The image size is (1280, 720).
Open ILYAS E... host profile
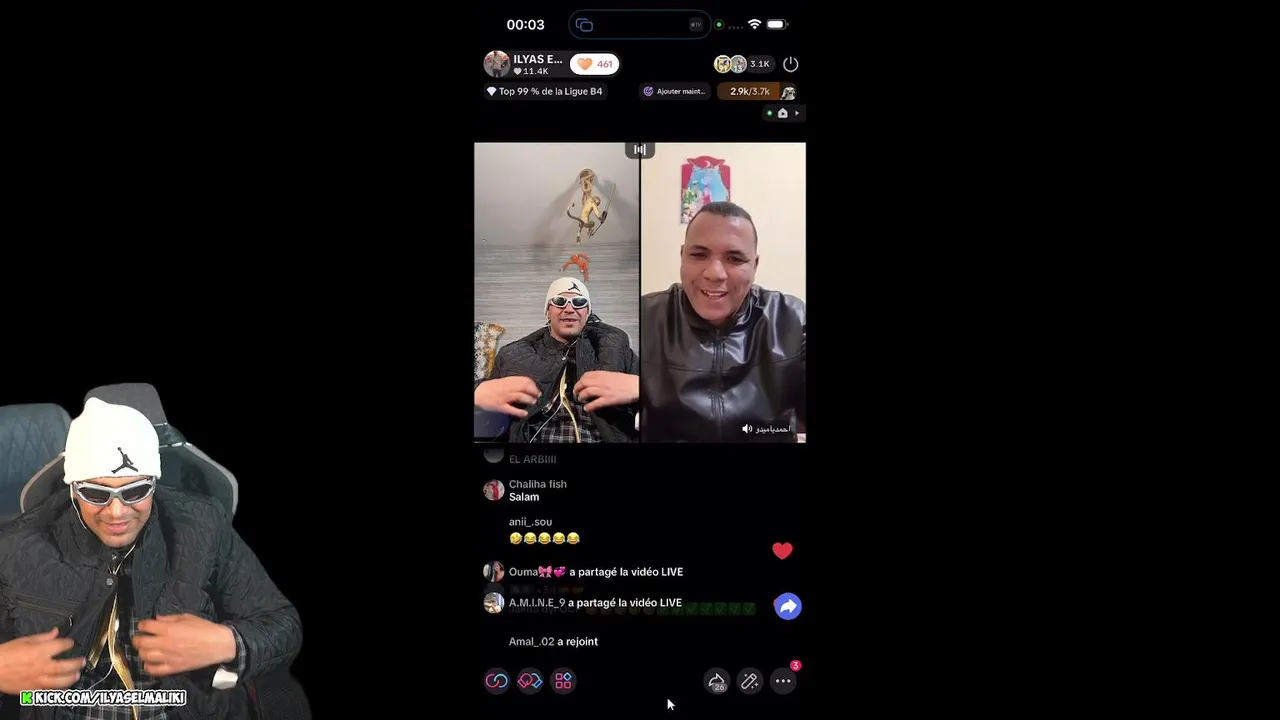[x=525, y=64]
